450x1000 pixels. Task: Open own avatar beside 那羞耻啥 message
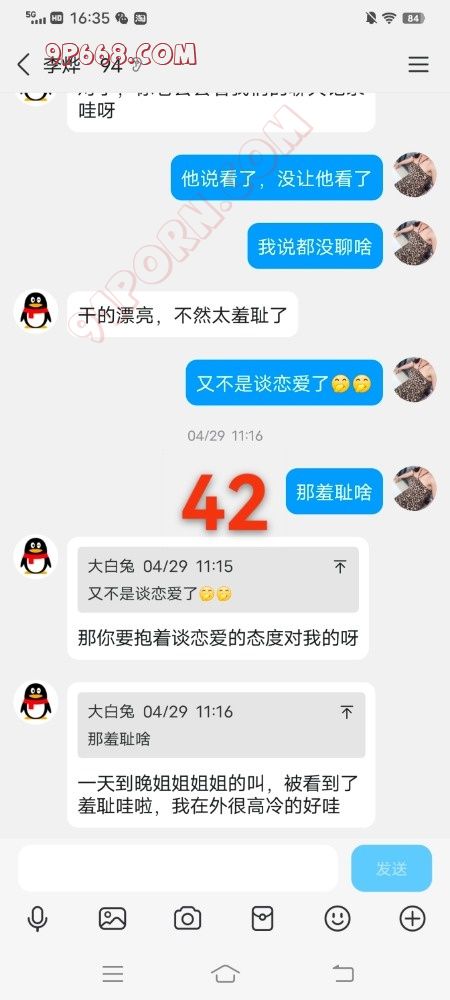click(x=414, y=489)
